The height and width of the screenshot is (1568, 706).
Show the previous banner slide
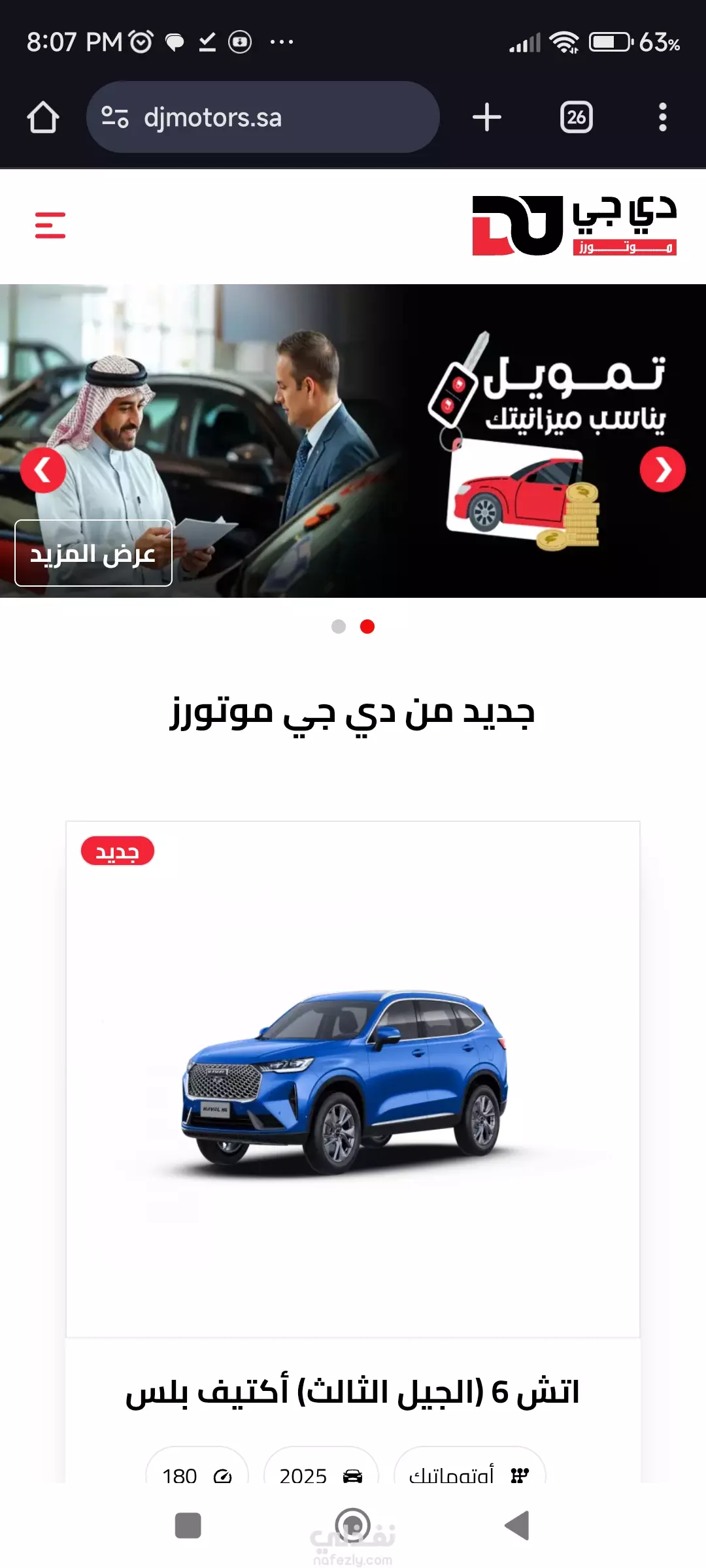(x=43, y=470)
